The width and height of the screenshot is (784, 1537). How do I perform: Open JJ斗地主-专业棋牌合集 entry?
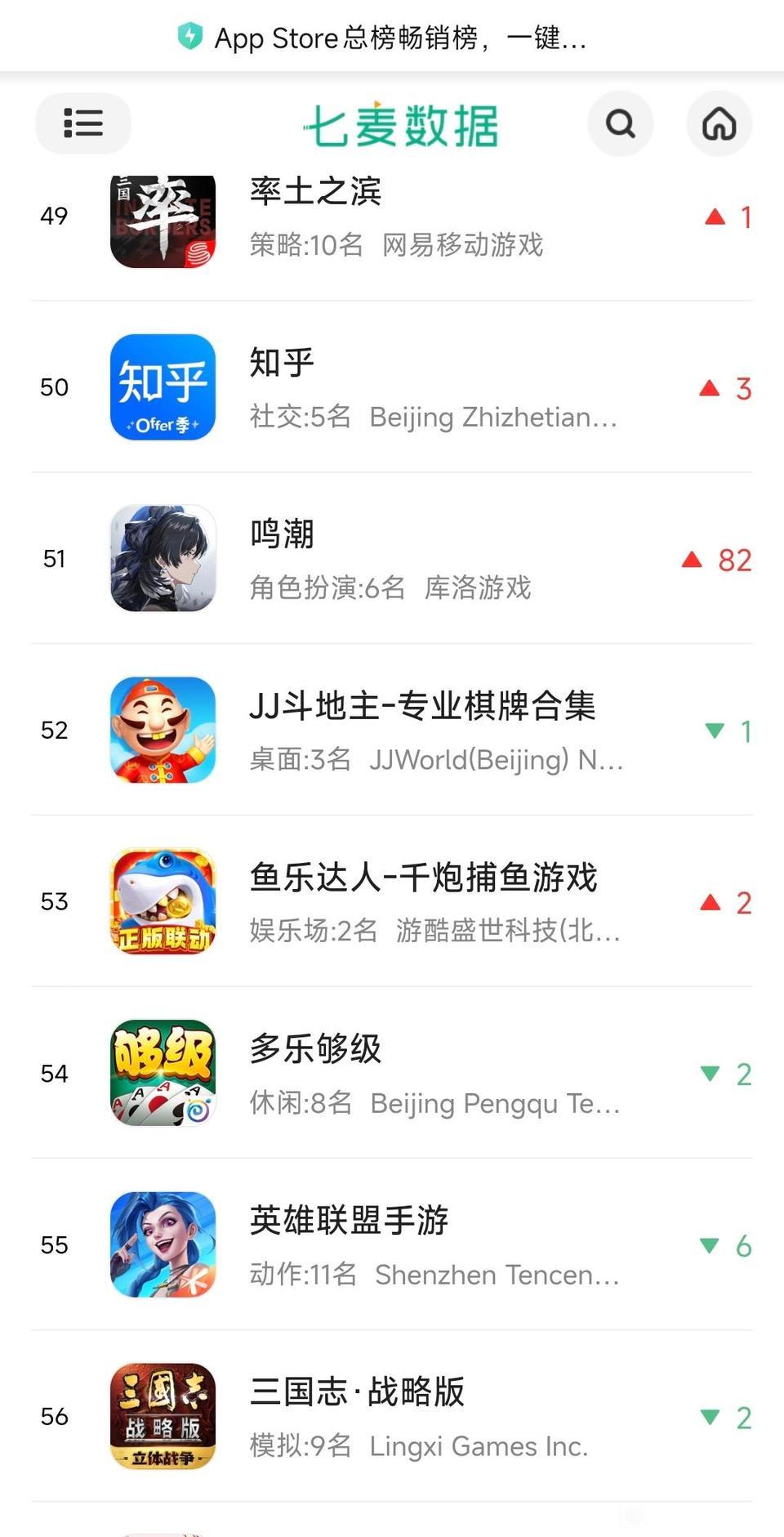pos(422,706)
